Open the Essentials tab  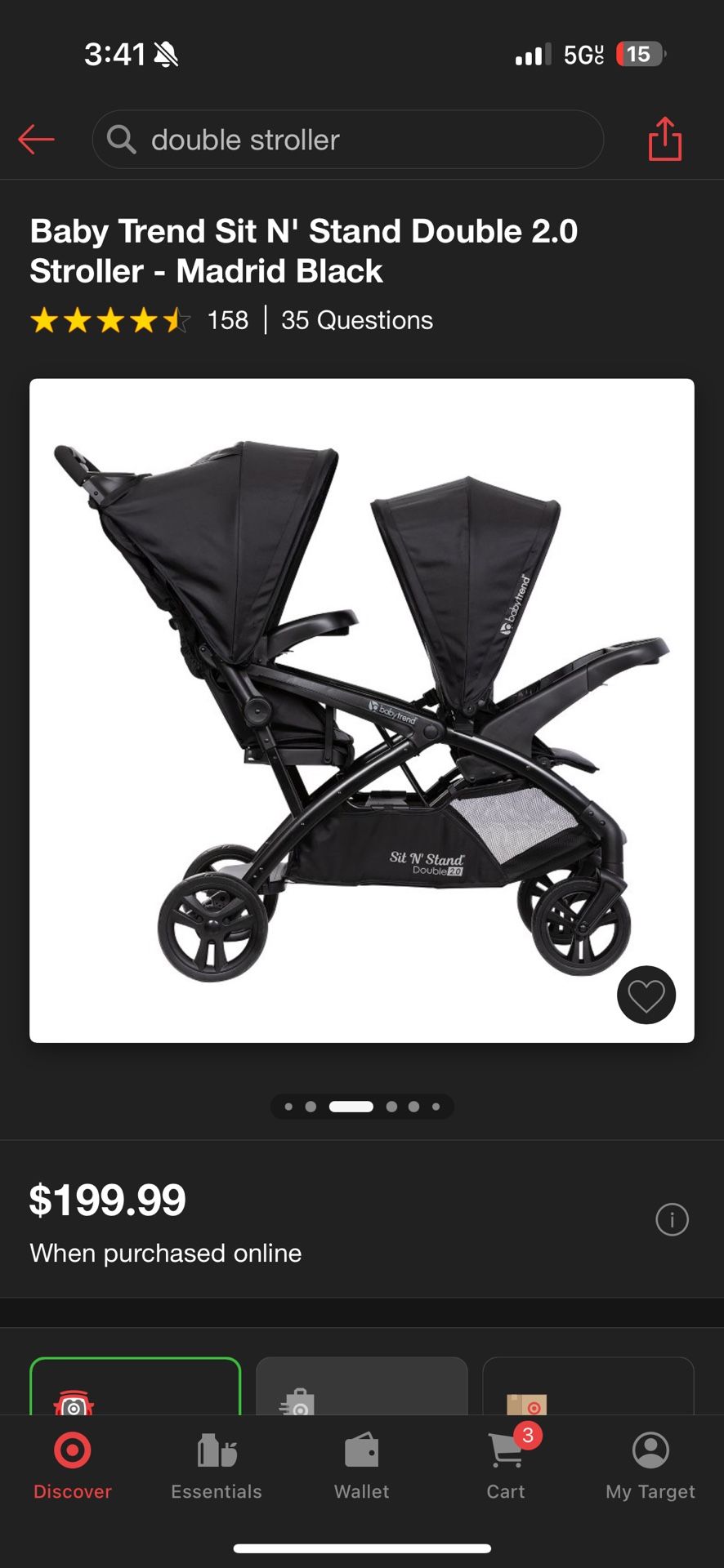[217, 1467]
